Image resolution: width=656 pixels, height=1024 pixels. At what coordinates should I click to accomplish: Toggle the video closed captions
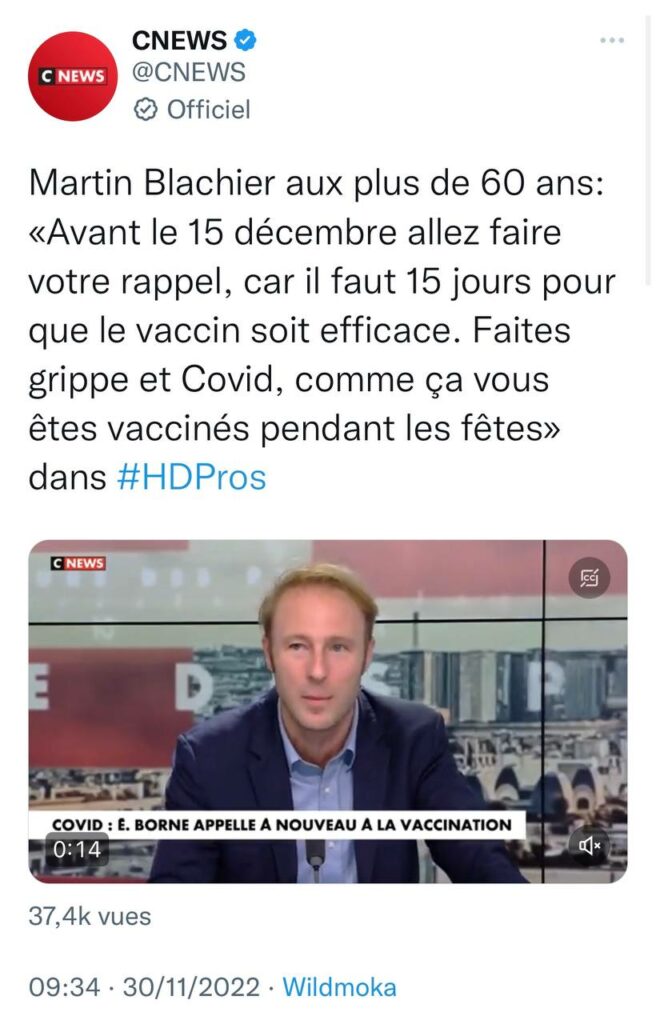pyautogui.click(x=589, y=579)
